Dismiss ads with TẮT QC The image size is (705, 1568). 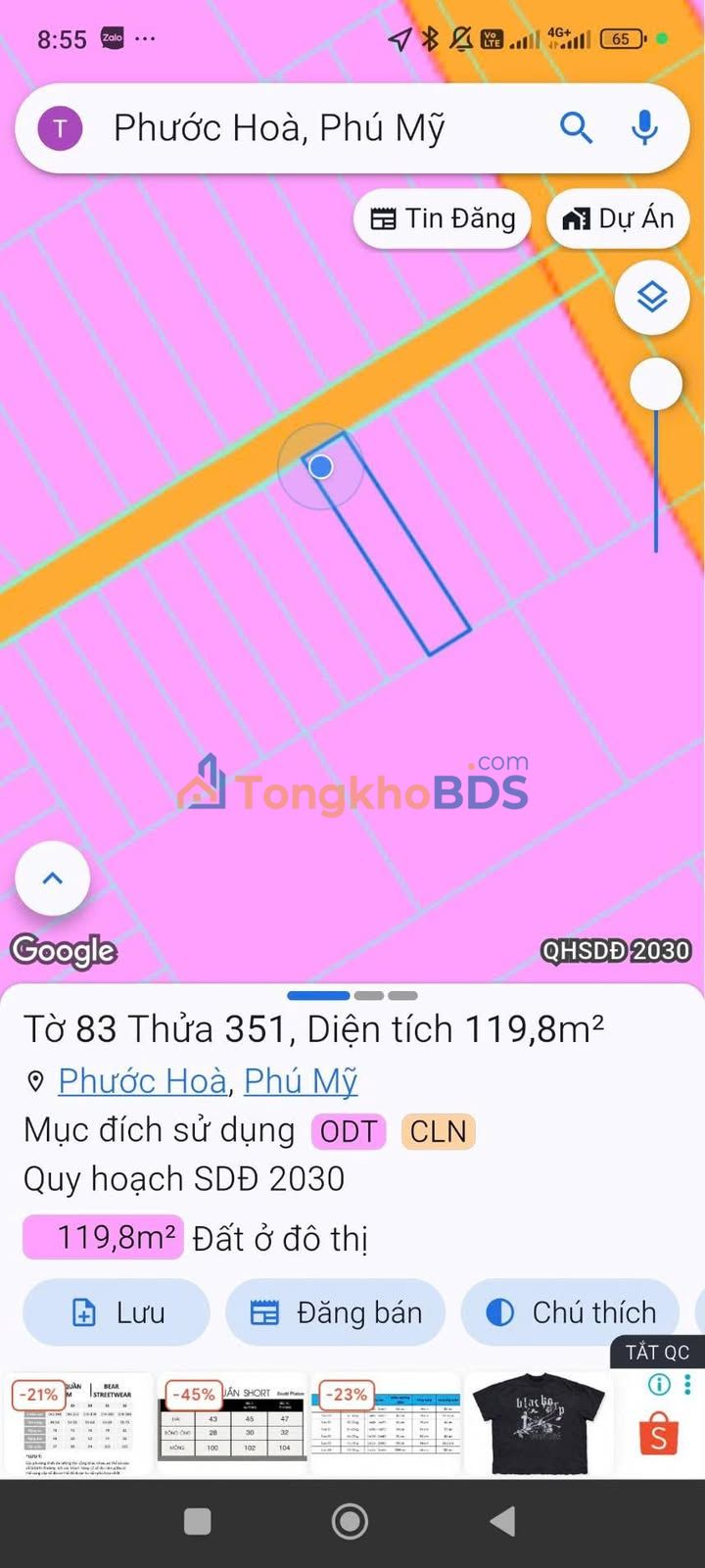(x=657, y=1352)
